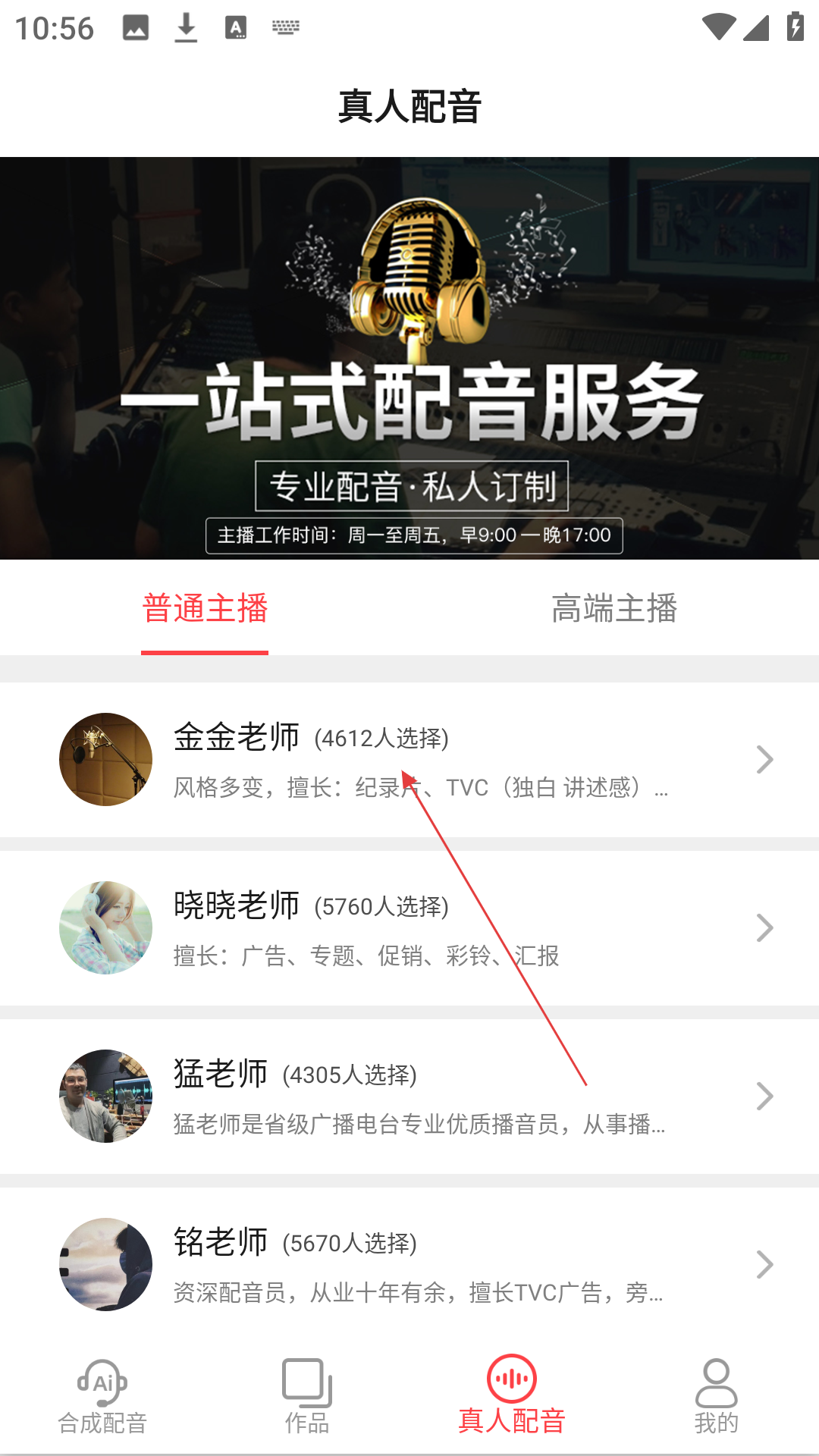Go to the 合成配音 tab
This screenshot has width=819, height=1456.
pos(102,1397)
